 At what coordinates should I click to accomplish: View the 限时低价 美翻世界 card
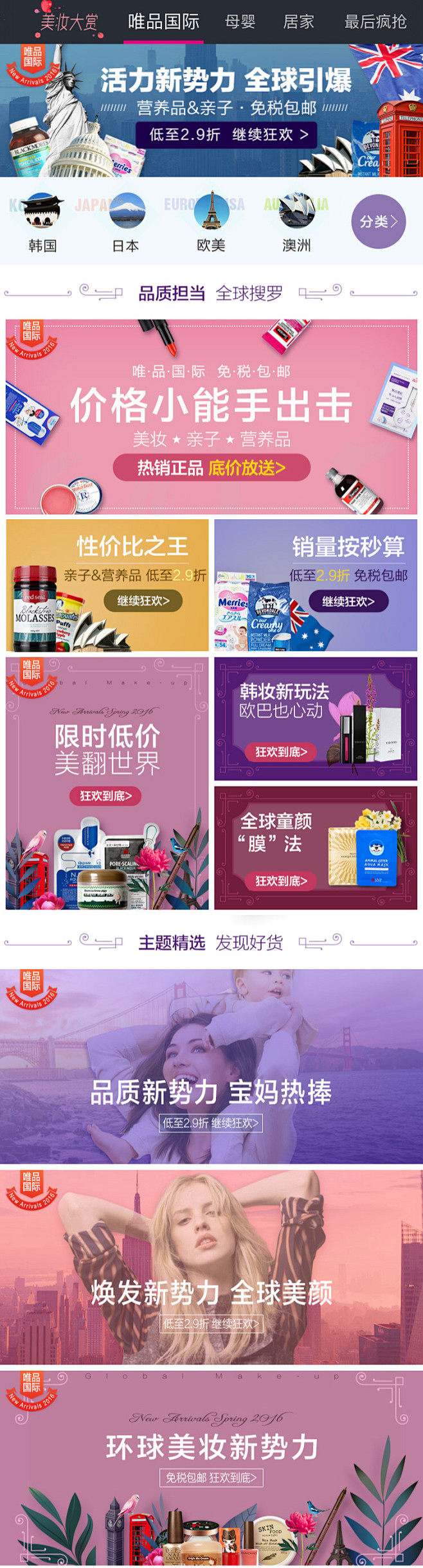pyautogui.click(x=107, y=783)
